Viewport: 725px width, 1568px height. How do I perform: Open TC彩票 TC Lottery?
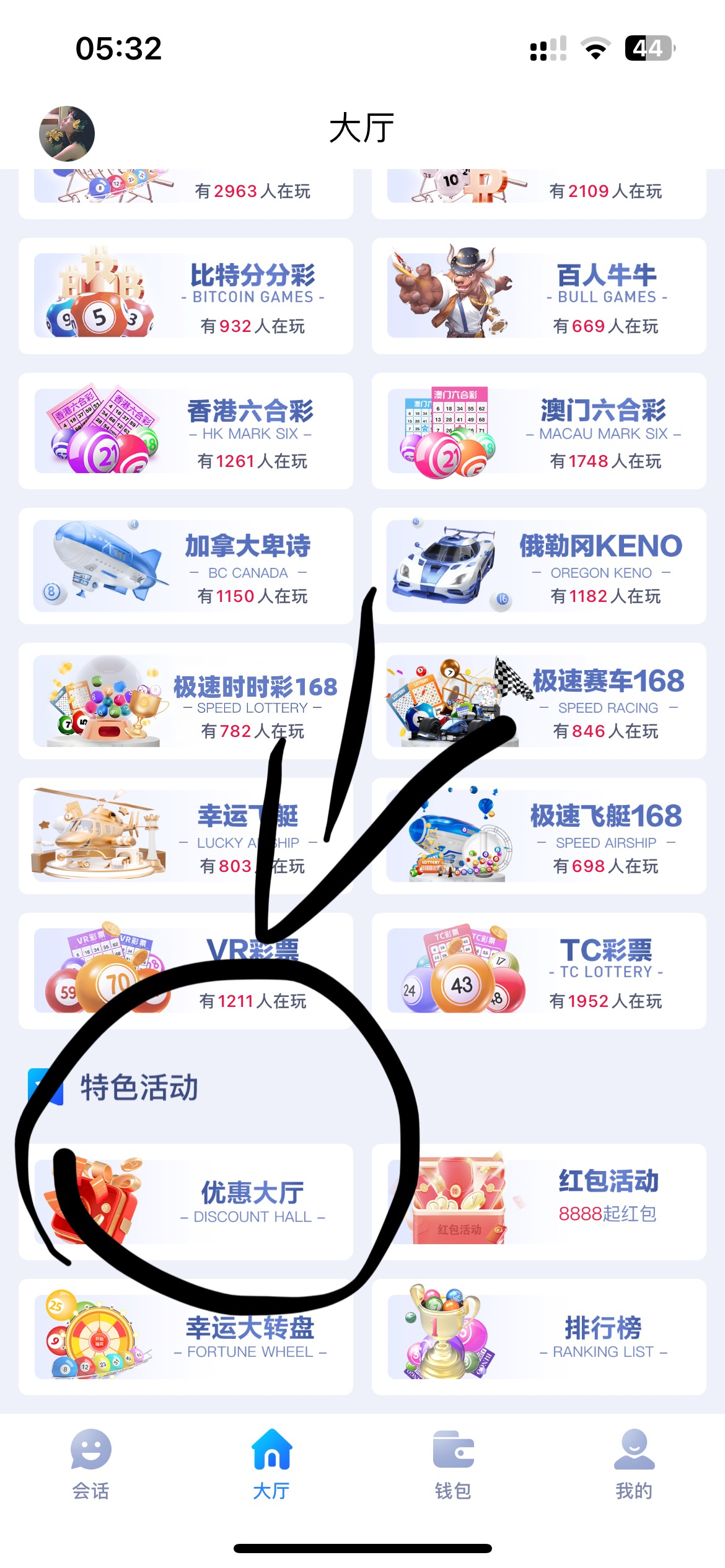539,971
